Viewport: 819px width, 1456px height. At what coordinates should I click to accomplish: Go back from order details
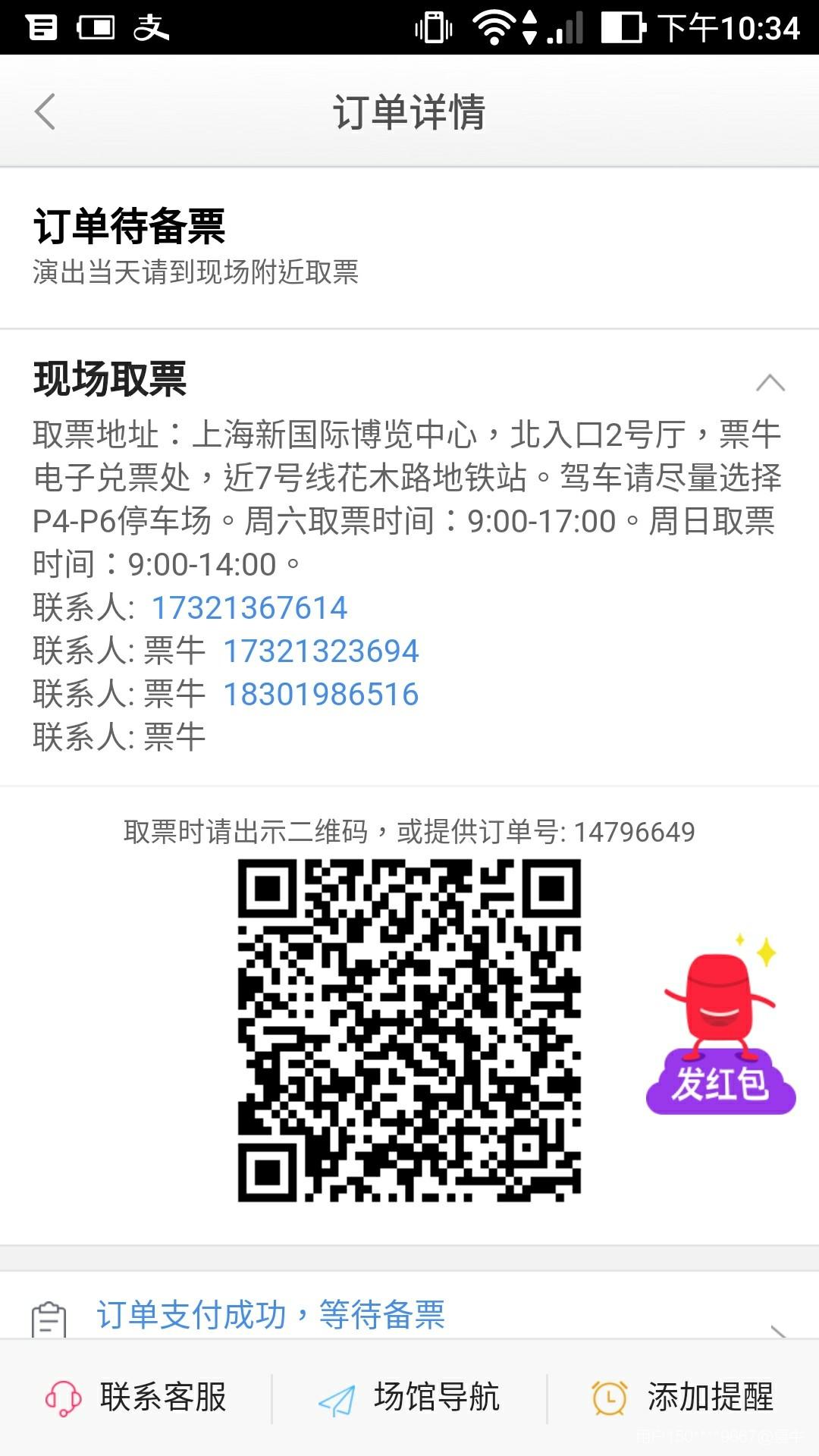[45, 112]
